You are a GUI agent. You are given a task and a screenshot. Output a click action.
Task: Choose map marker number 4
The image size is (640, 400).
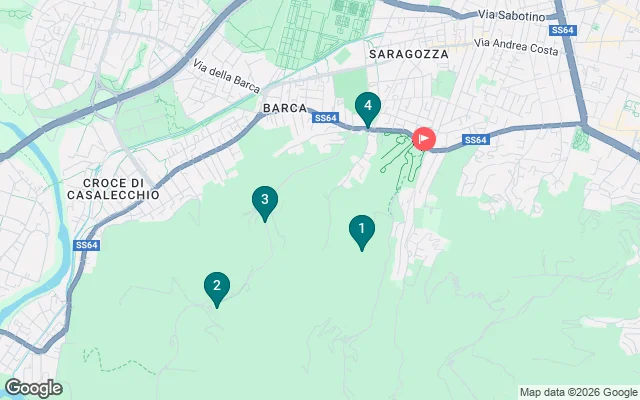[x=368, y=106]
